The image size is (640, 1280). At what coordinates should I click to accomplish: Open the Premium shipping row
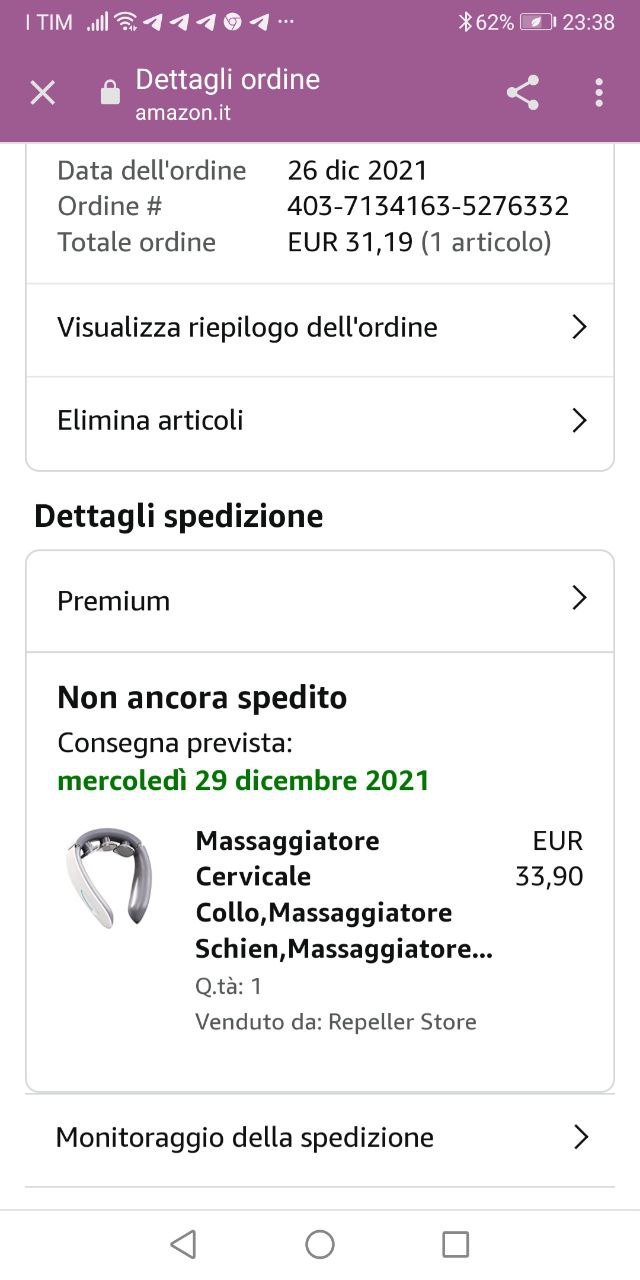click(319, 601)
